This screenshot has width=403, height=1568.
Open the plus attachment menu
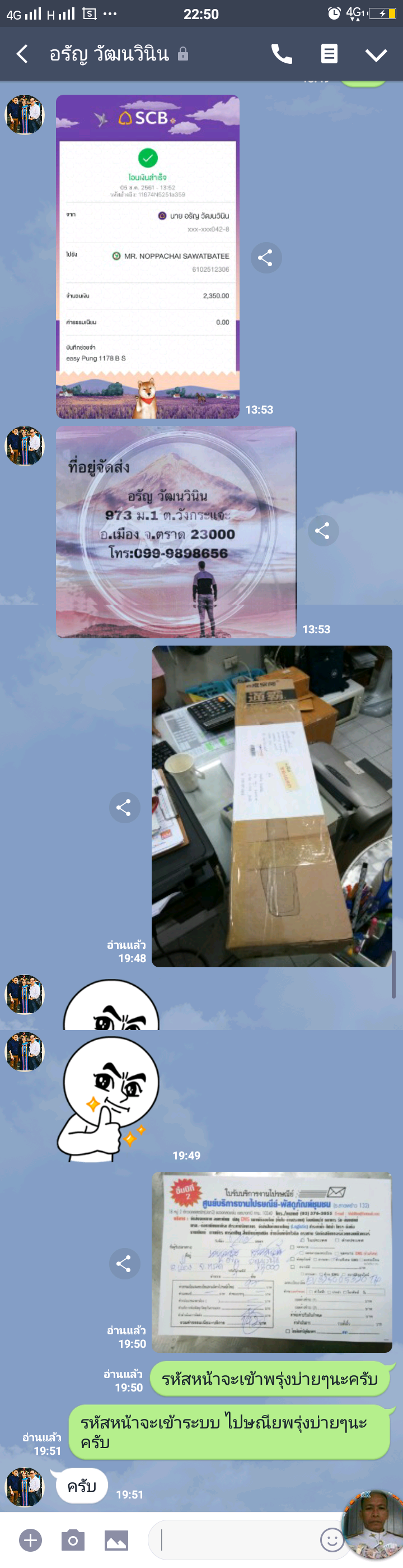point(30,1541)
